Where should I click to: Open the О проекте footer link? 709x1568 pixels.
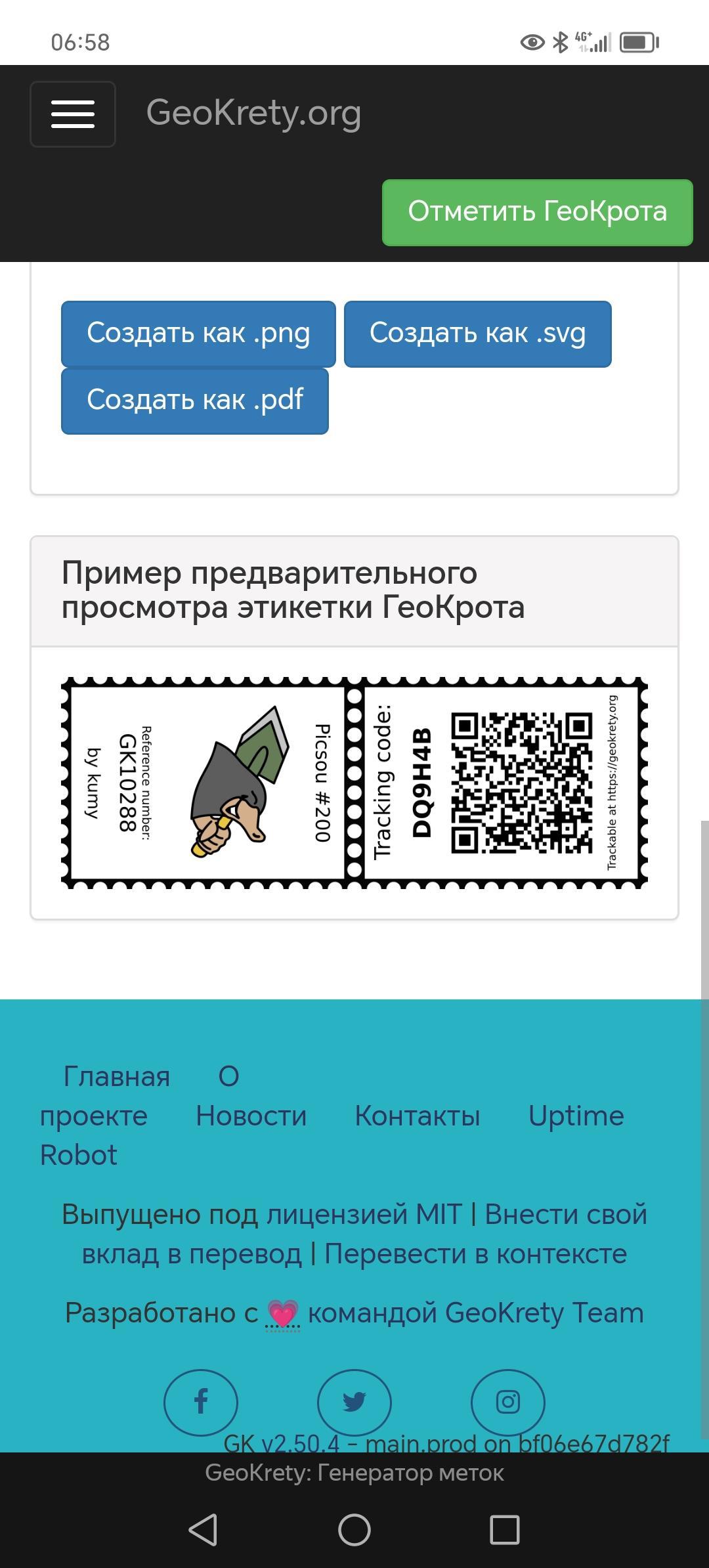[x=95, y=1116]
